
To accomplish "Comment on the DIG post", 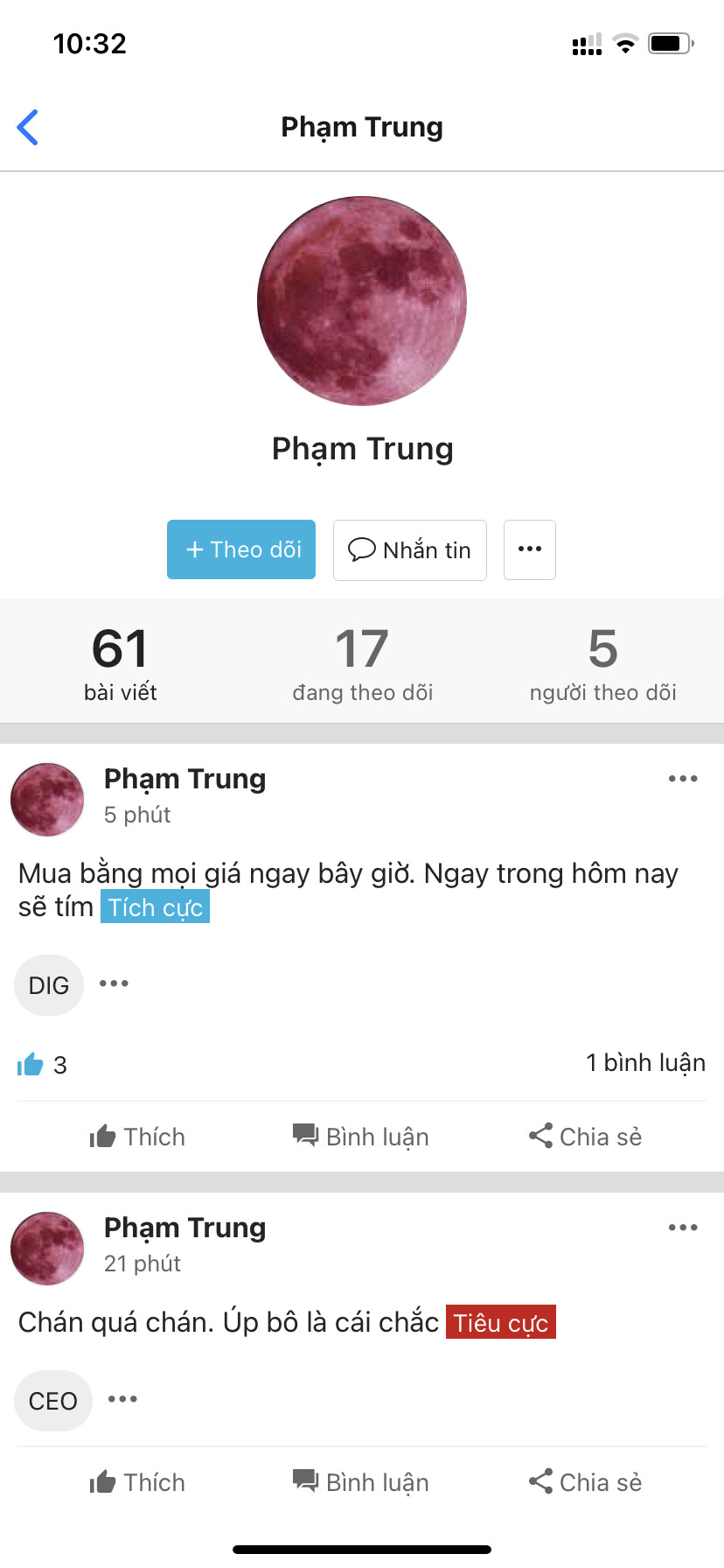I will [x=360, y=1137].
